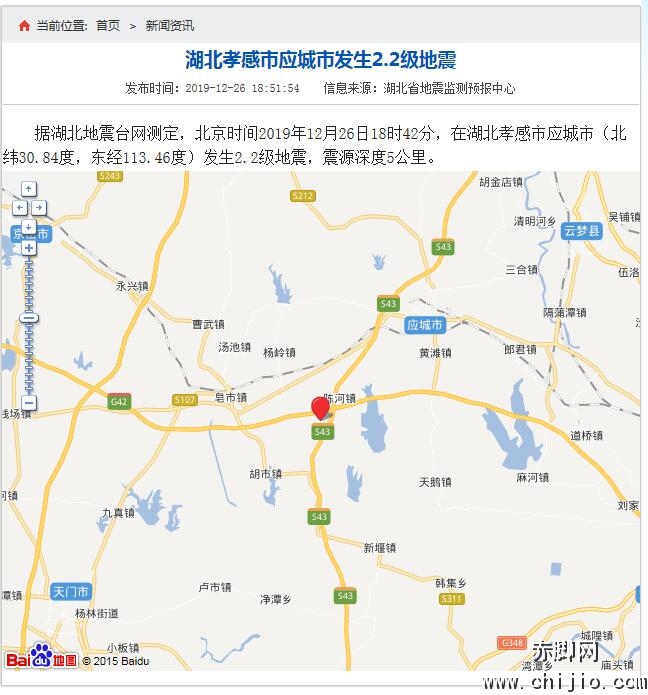
Task: Go to 首页 in the breadcrumb
Action: click(108, 25)
